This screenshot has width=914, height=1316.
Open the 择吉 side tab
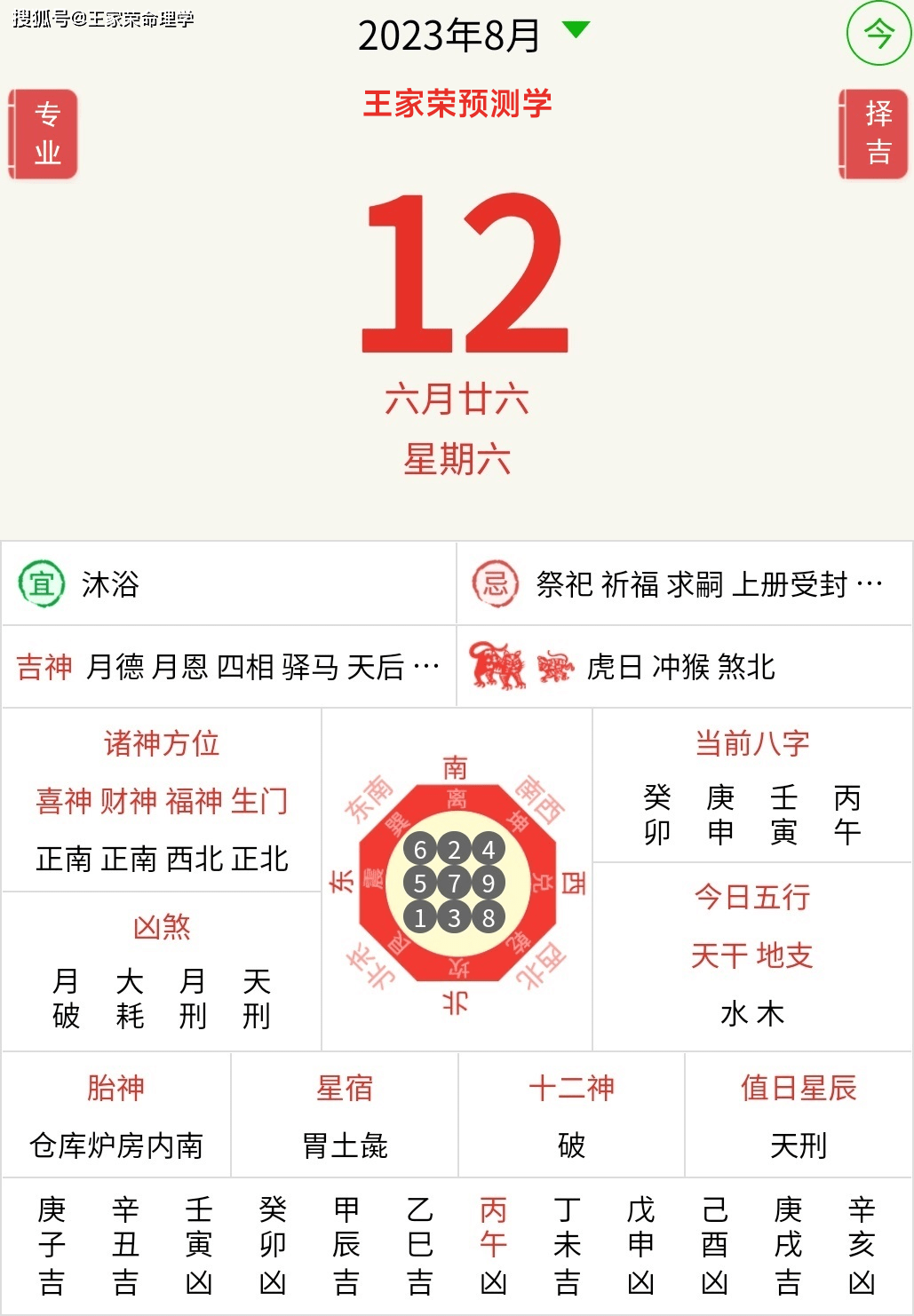[x=876, y=134]
